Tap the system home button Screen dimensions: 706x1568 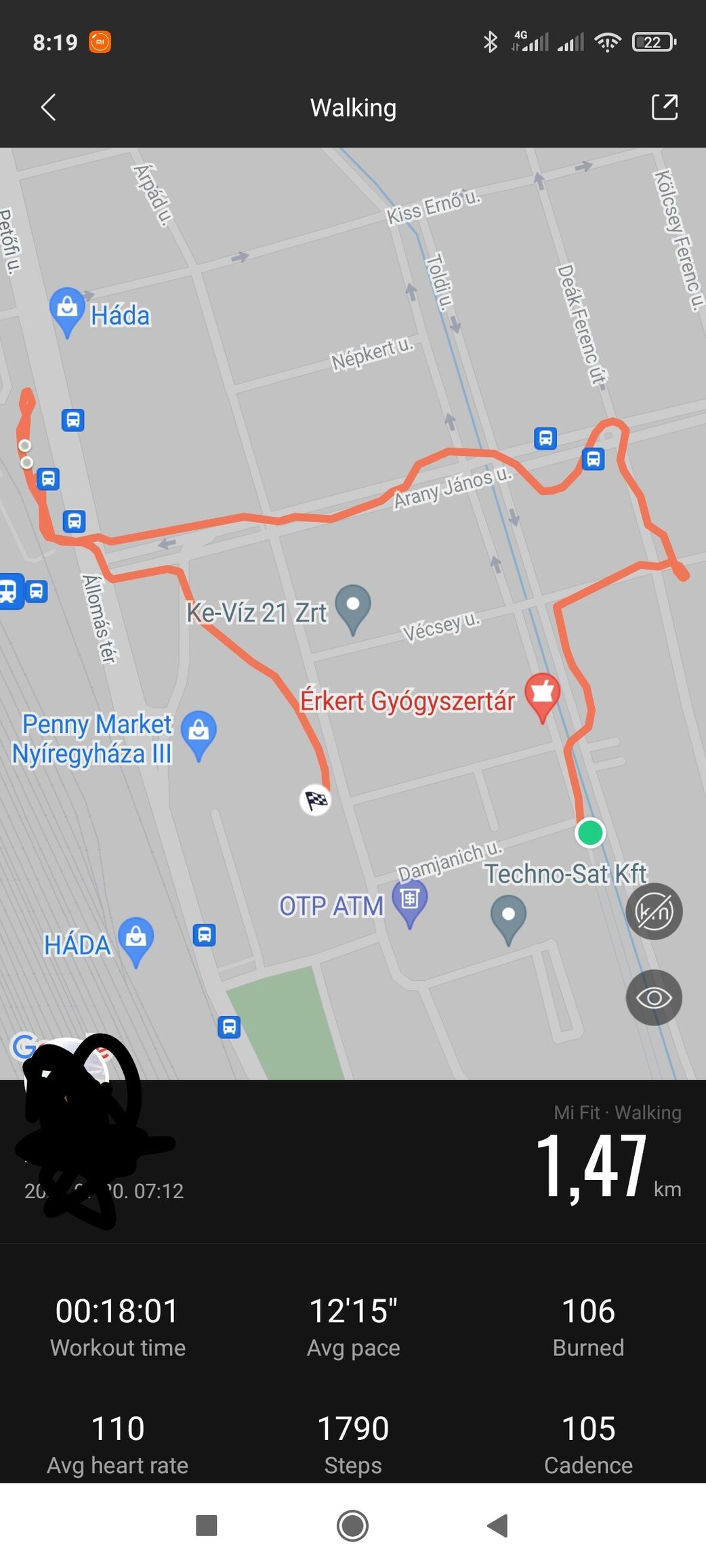352,1526
